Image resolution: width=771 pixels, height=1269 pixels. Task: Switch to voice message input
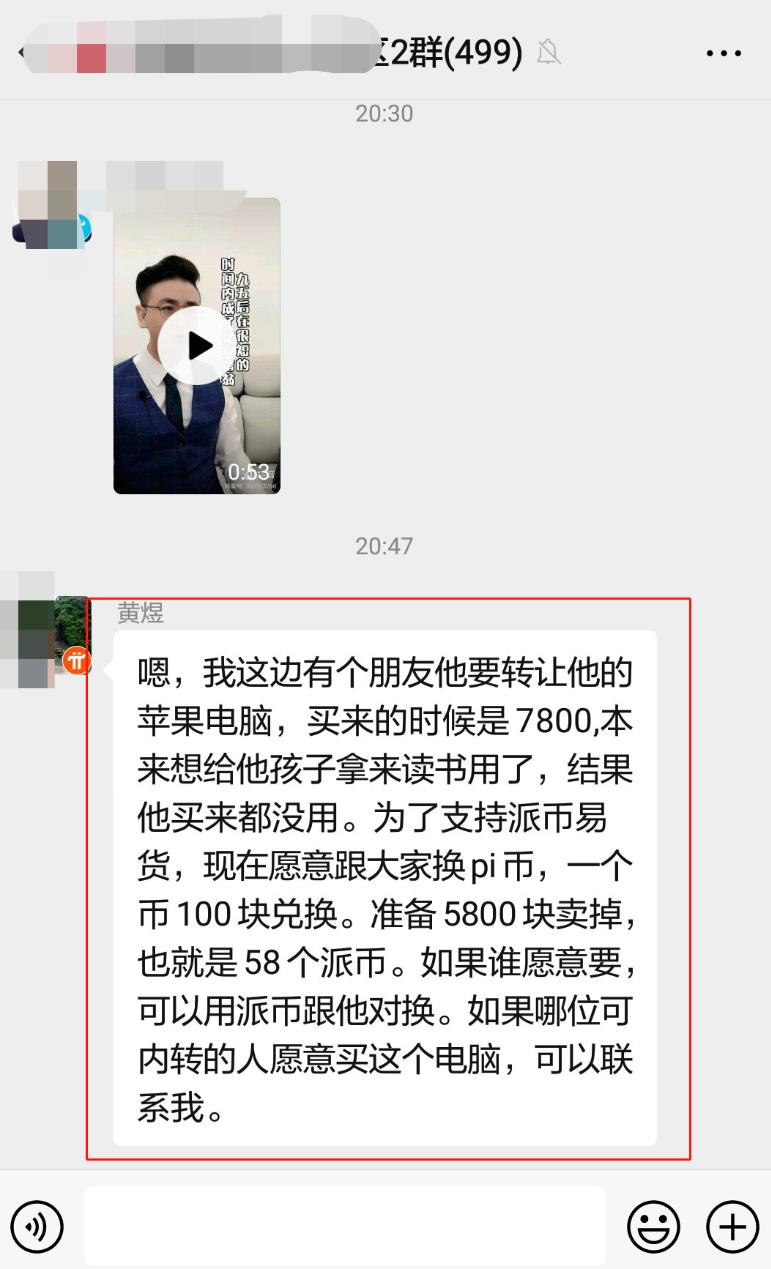[x=37, y=1225]
